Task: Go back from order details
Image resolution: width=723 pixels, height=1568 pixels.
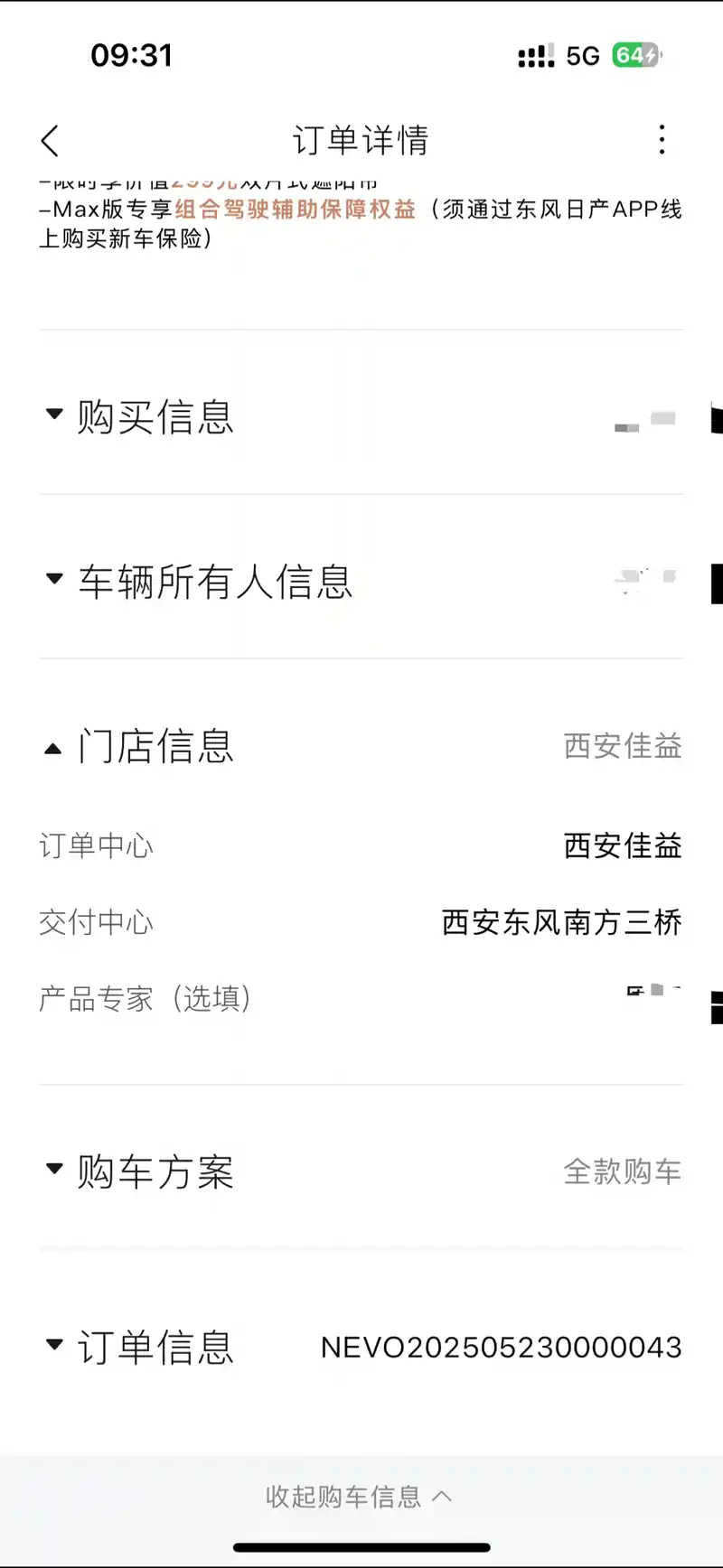Action: click(51, 141)
